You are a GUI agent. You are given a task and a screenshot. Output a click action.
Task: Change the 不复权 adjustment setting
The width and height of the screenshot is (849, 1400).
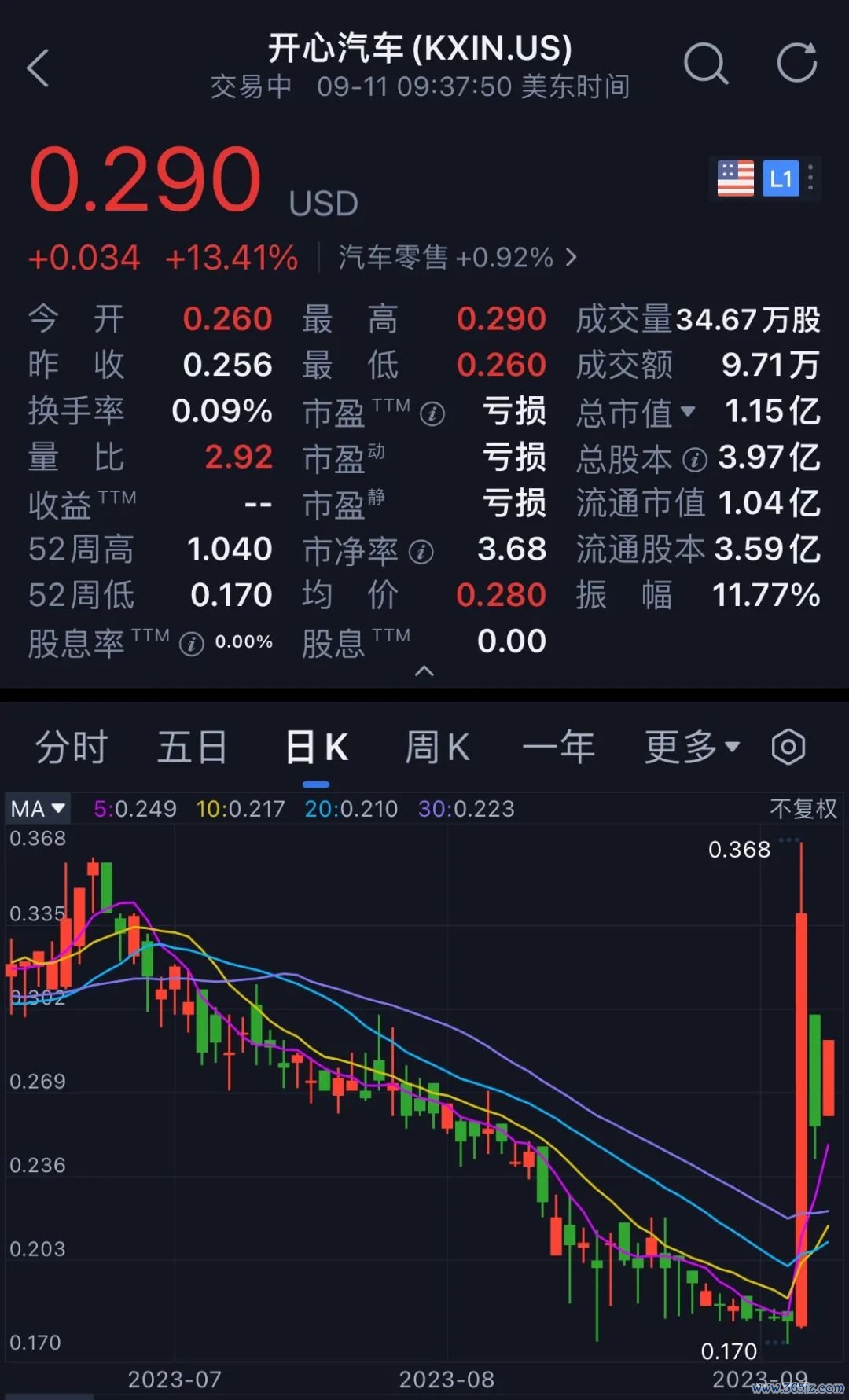coord(803,808)
